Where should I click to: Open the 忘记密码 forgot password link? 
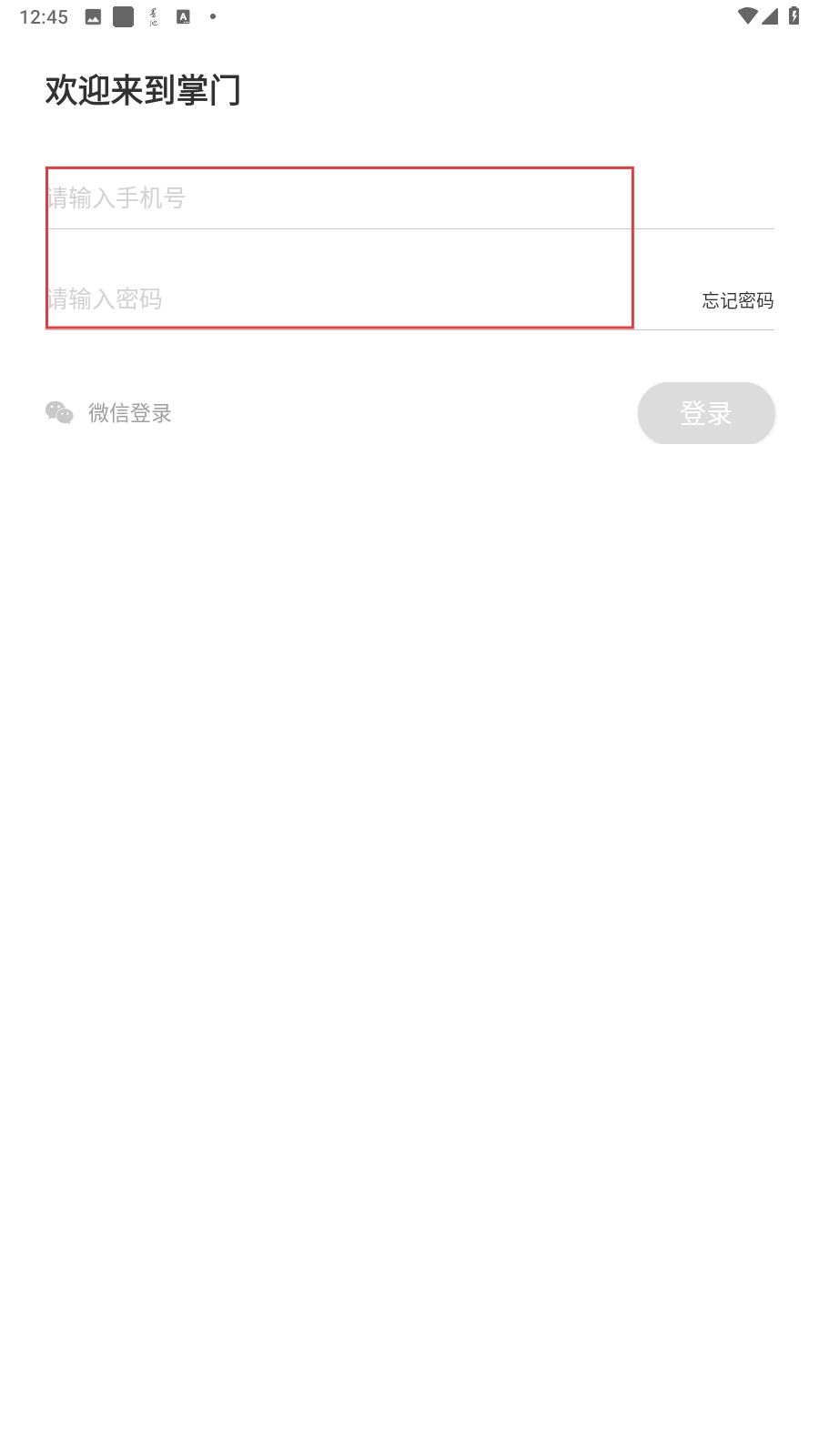(738, 300)
